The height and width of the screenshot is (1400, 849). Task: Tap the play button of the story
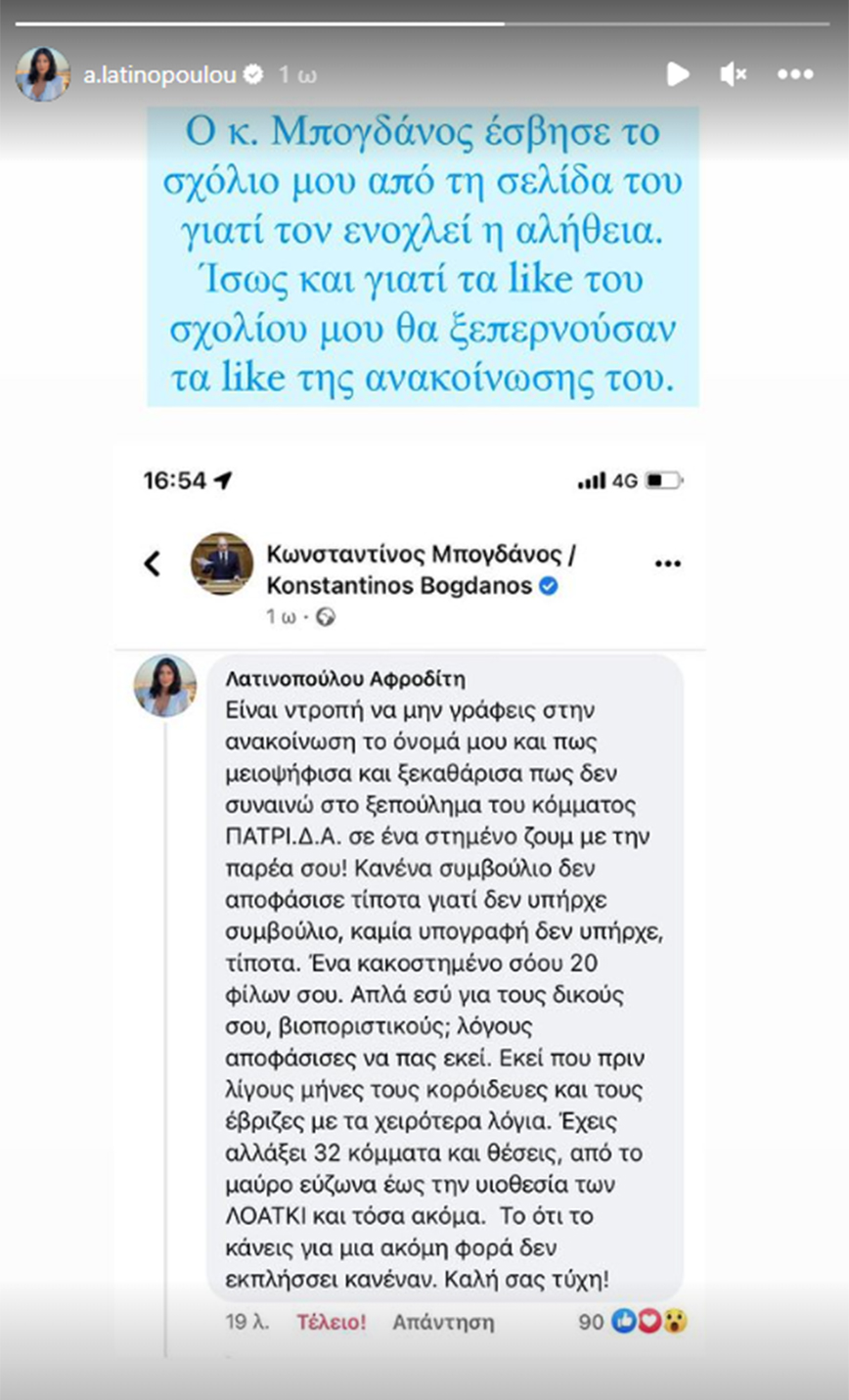click(x=677, y=74)
